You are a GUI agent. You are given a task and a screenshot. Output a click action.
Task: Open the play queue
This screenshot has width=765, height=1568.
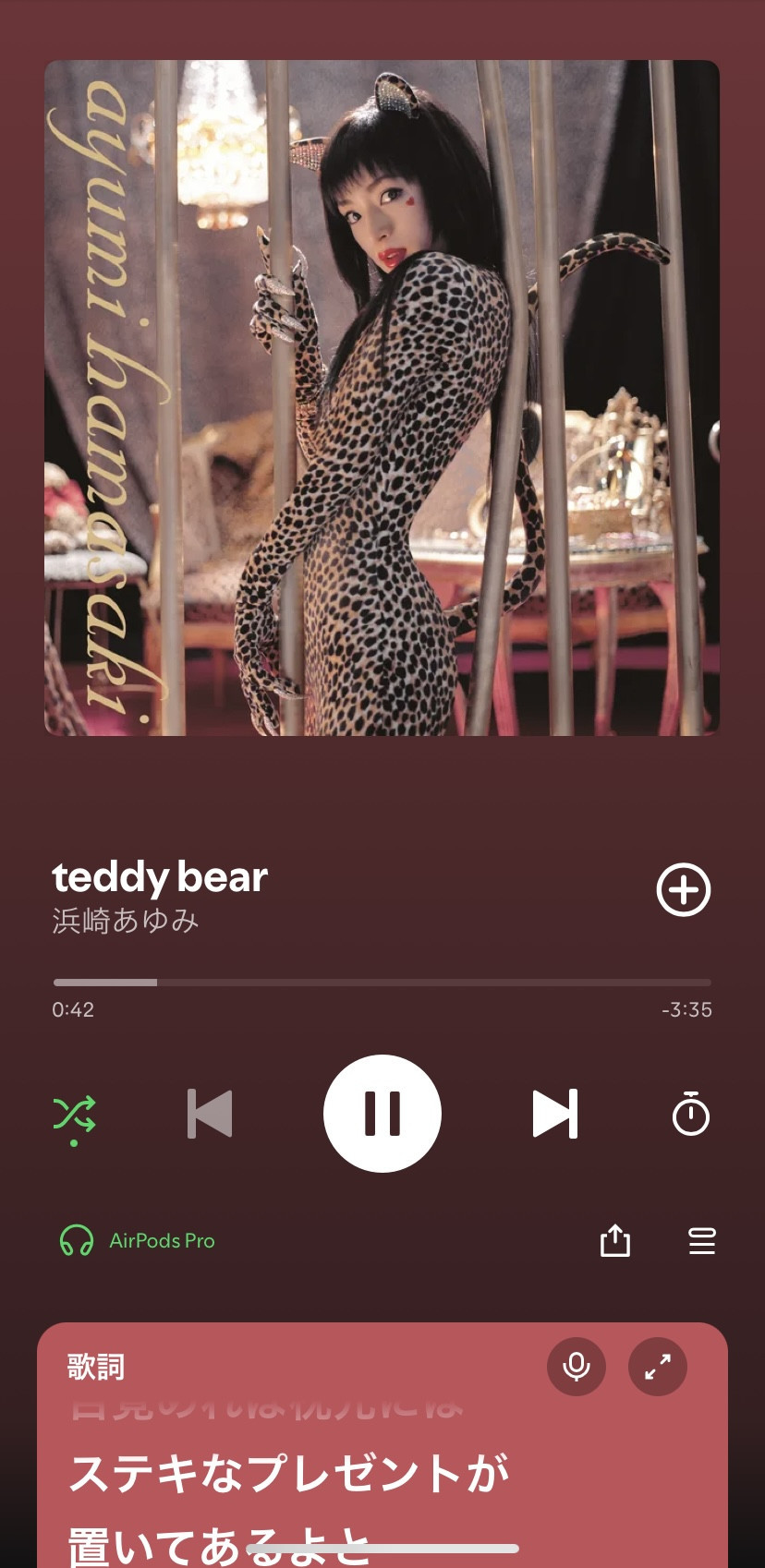[702, 1241]
